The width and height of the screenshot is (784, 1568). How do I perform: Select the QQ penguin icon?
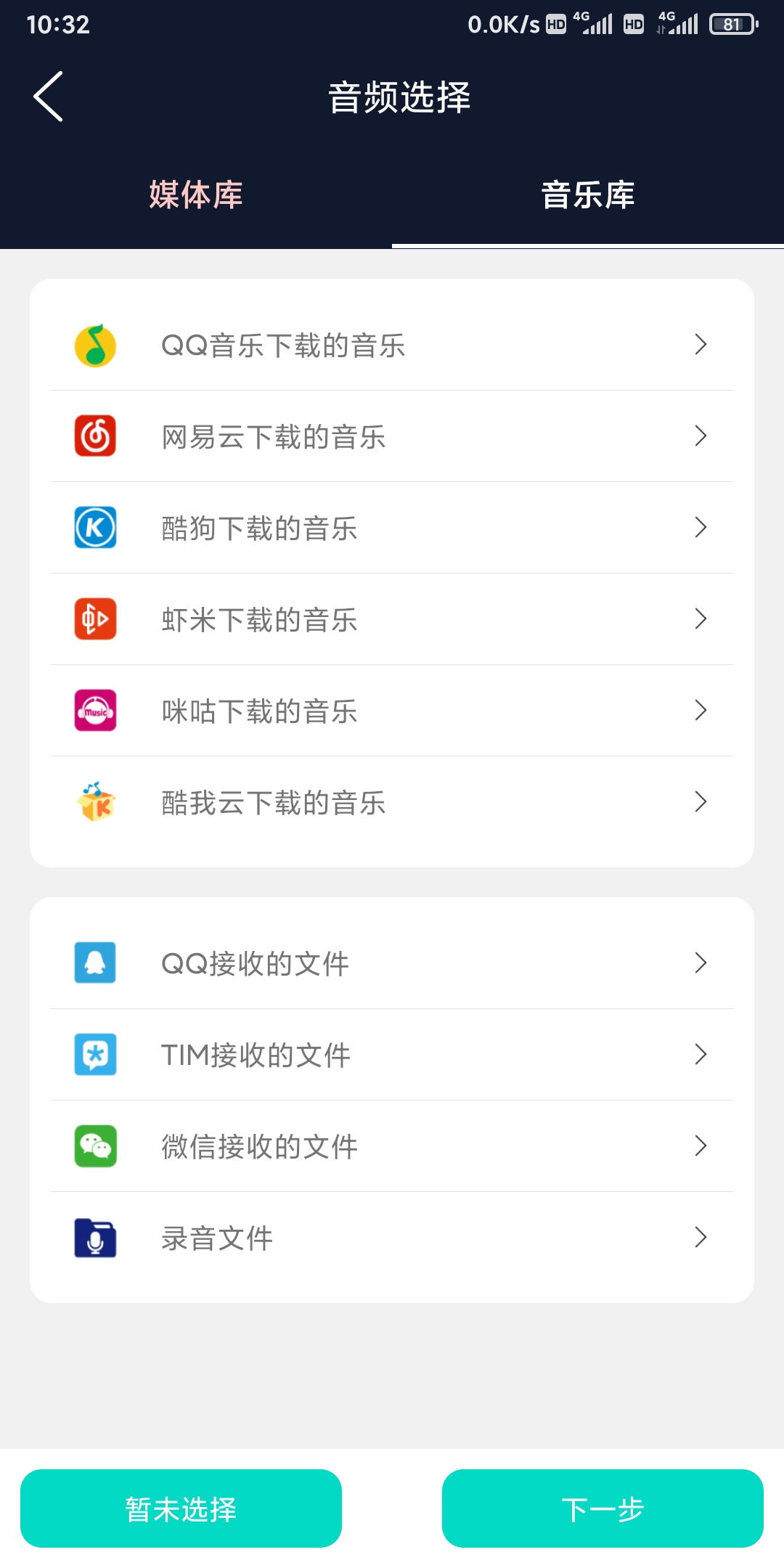click(93, 963)
